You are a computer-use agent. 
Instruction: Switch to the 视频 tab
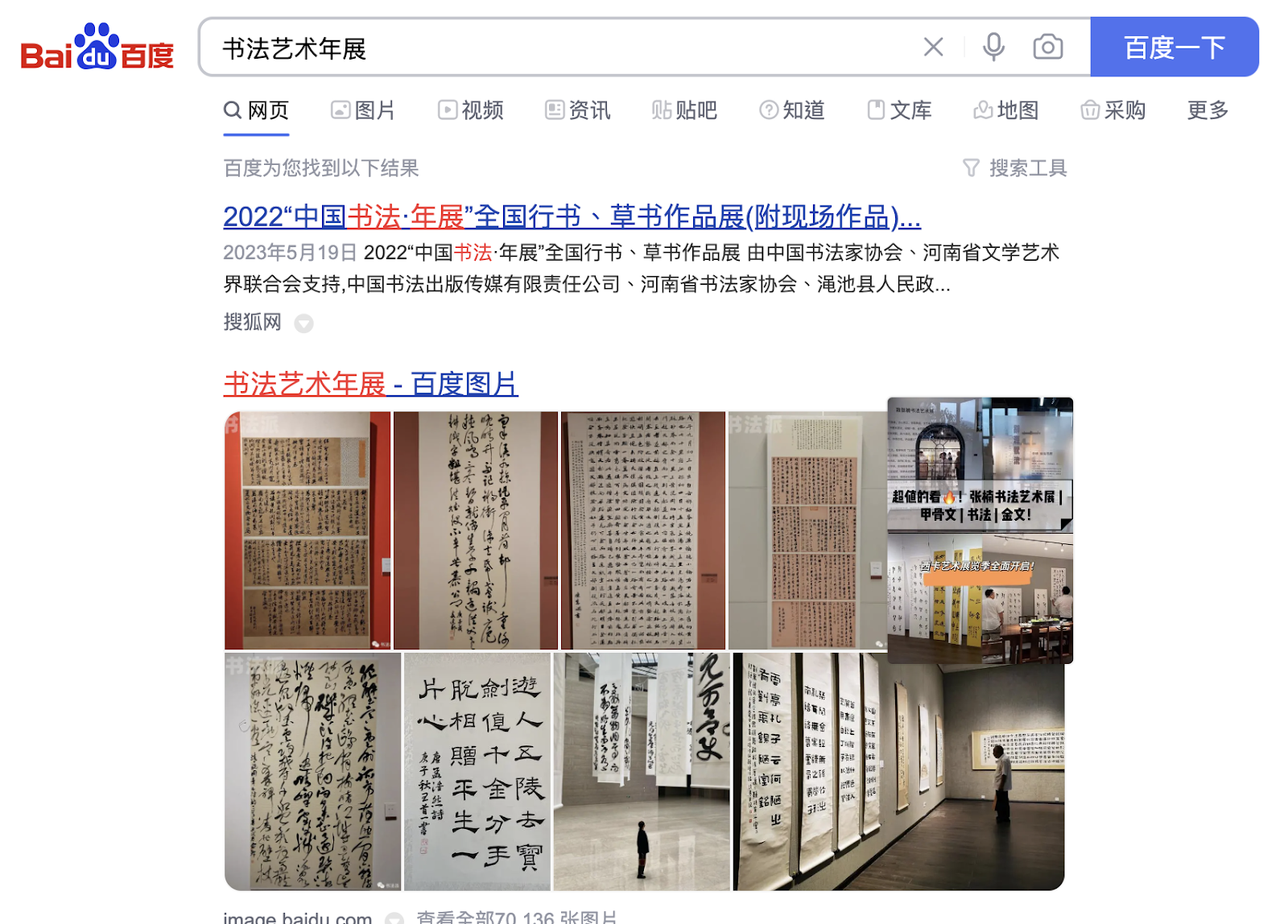pos(471,110)
